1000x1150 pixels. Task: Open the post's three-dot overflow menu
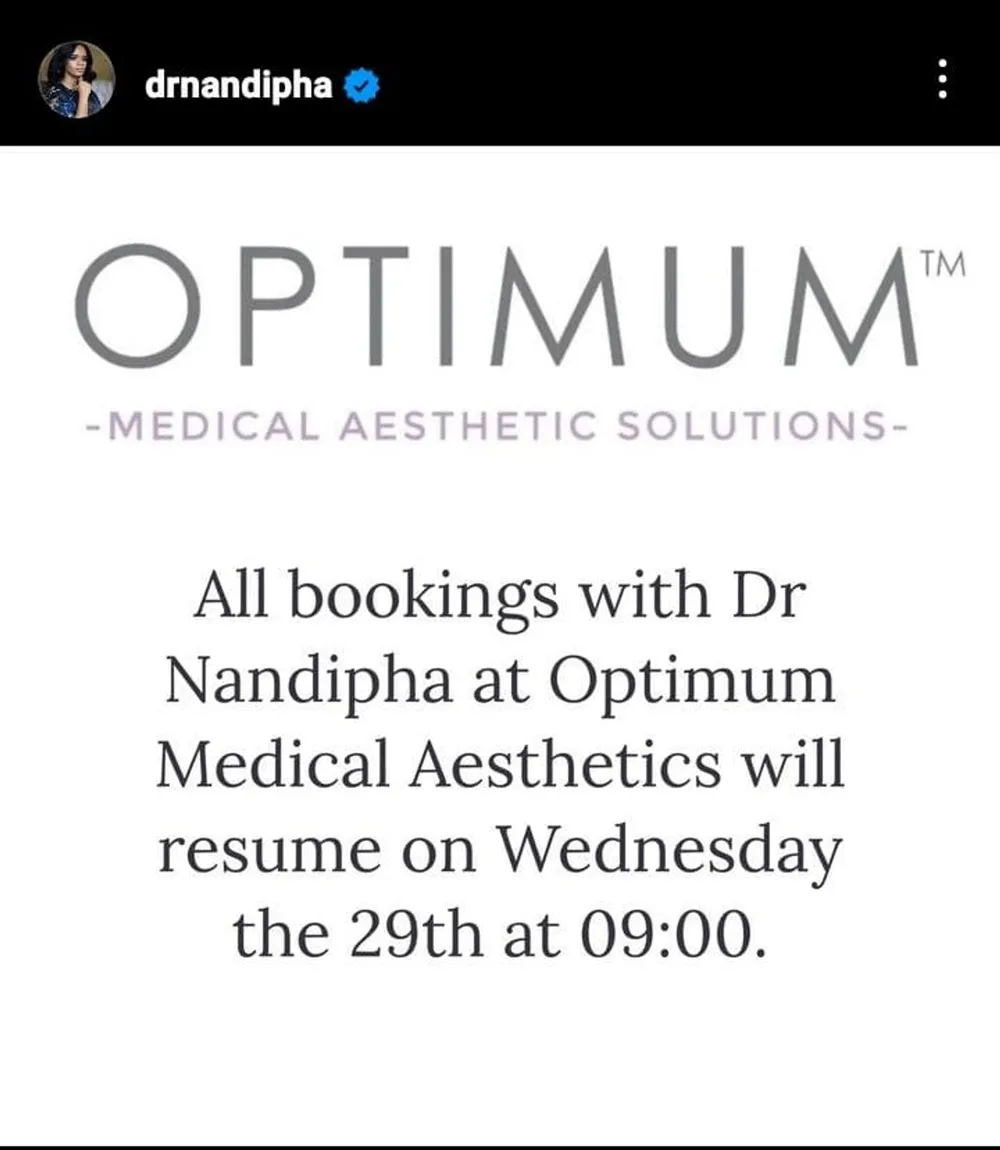coord(940,79)
